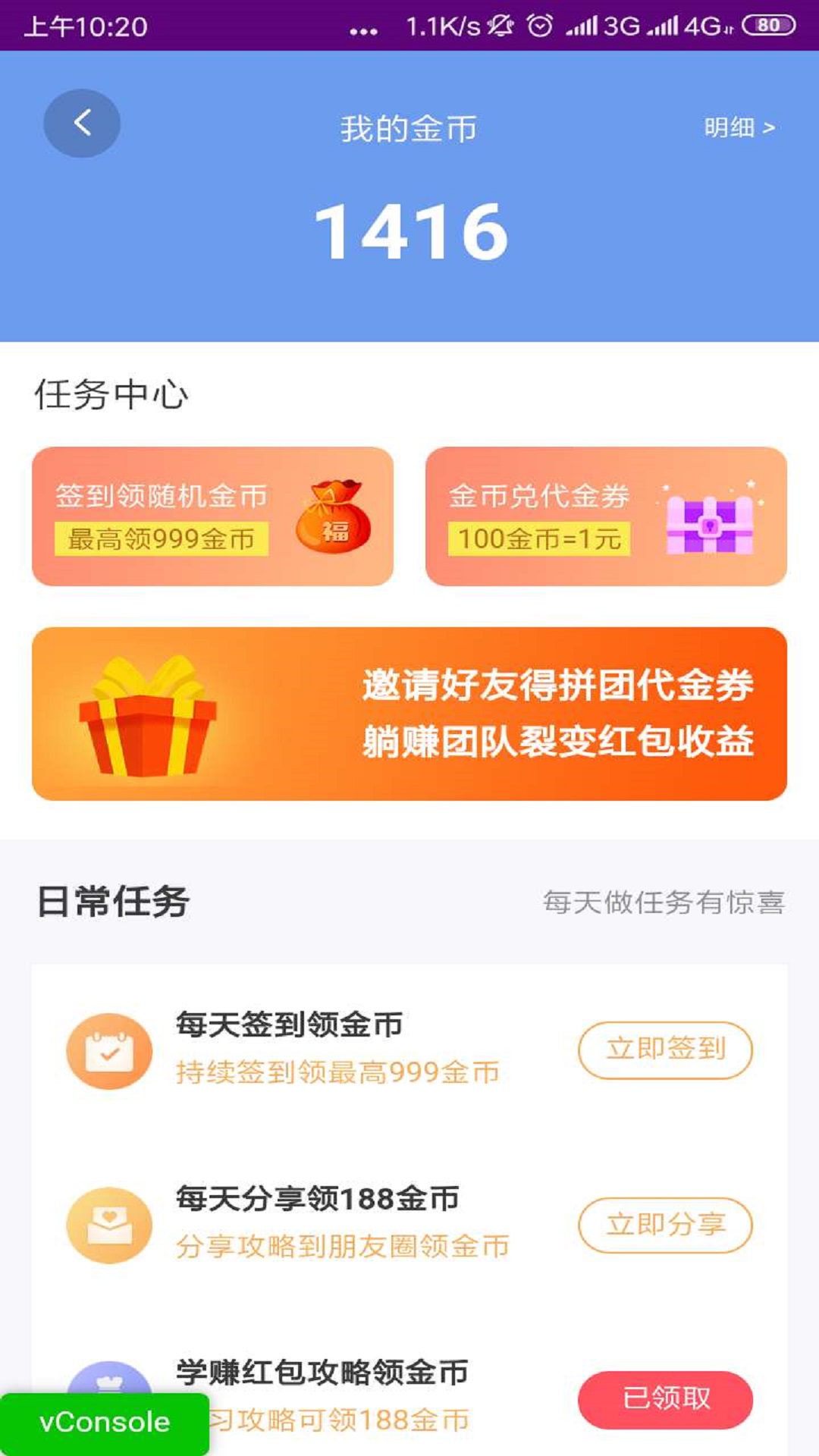Open the 明细 coin details link
The width and height of the screenshot is (819, 1456).
click(x=739, y=127)
